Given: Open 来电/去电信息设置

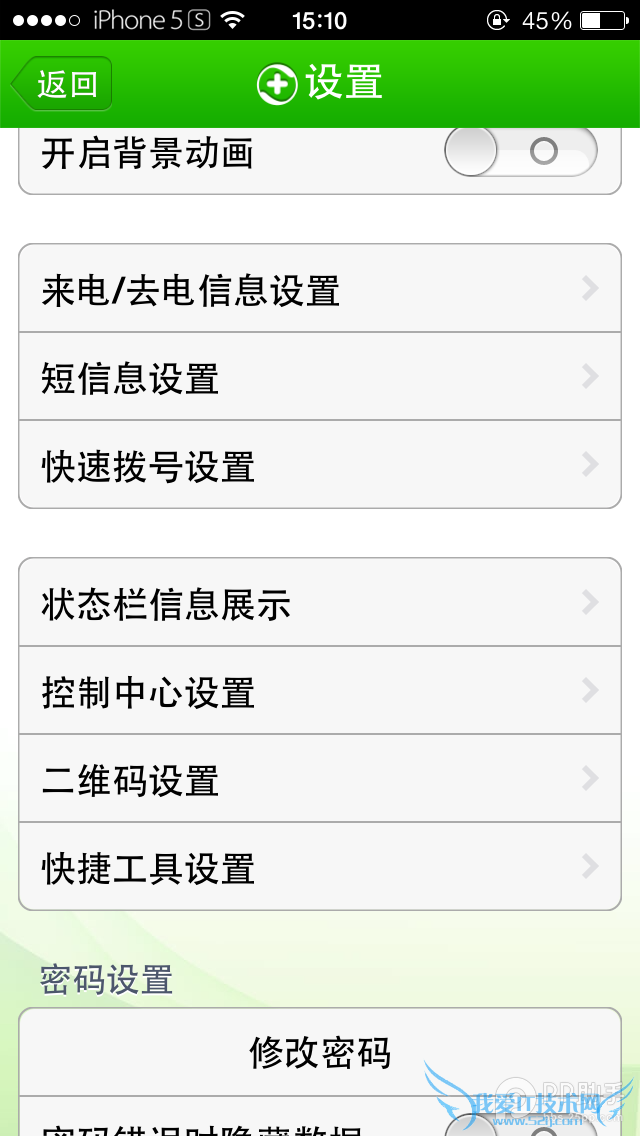Looking at the screenshot, I should point(320,290).
